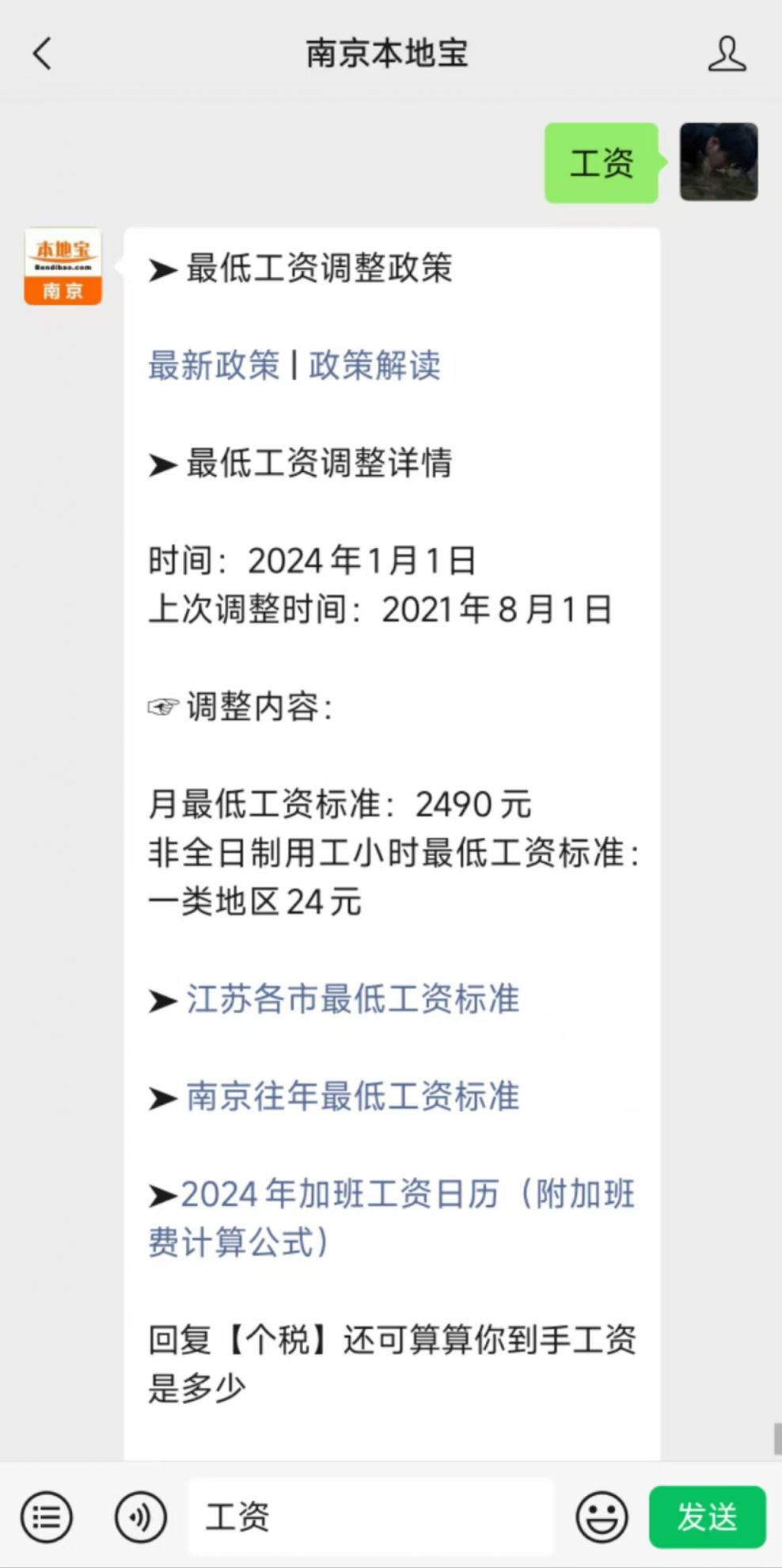Viewport: 782px width, 1568px height.
Task: Open the 政策解读 link
Action: pyautogui.click(x=374, y=365)
